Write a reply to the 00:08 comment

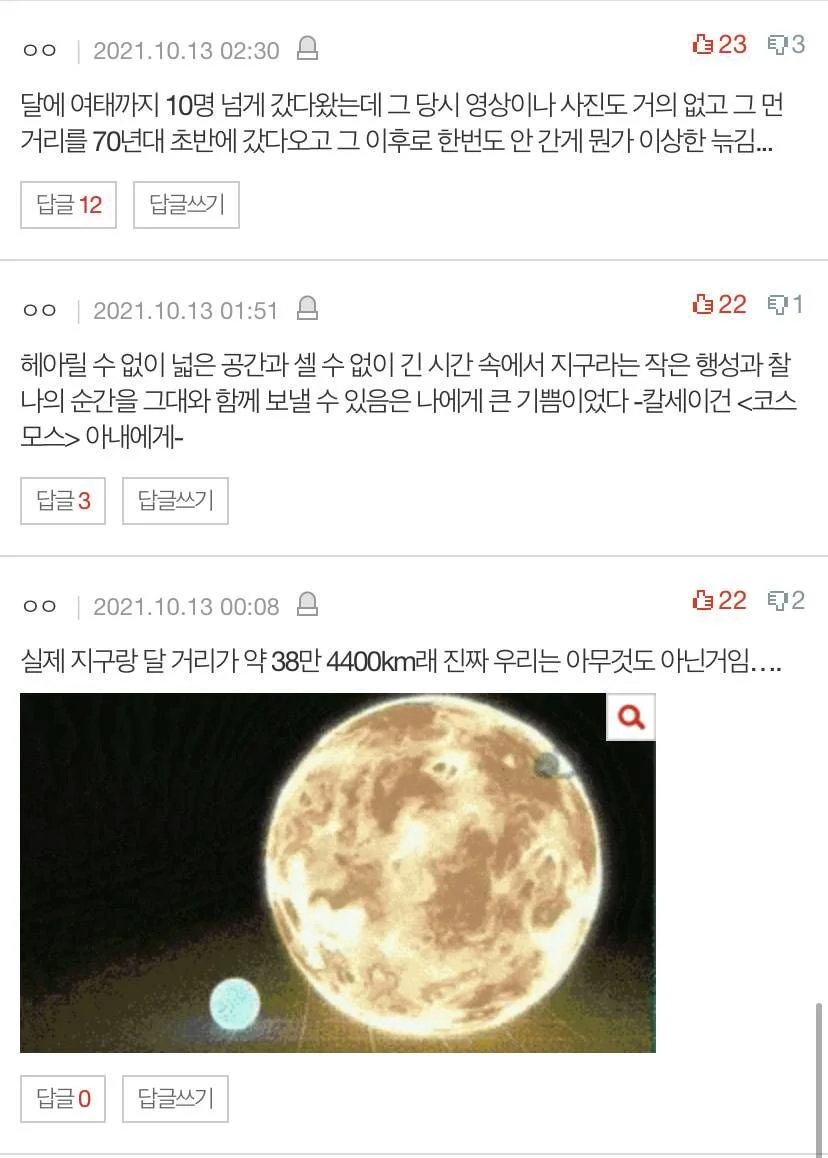[x=175, y=1099]
